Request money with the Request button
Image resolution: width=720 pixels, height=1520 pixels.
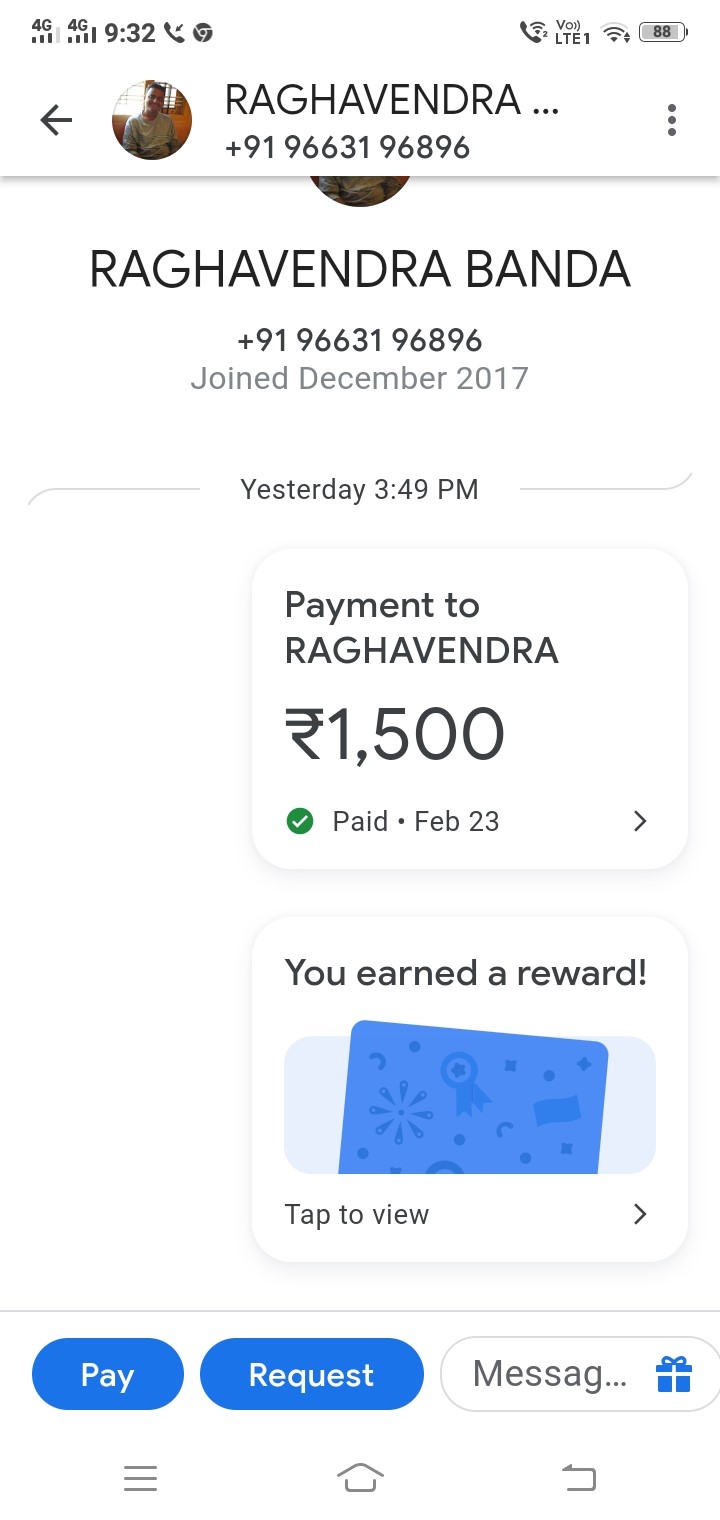(311, 1375)
